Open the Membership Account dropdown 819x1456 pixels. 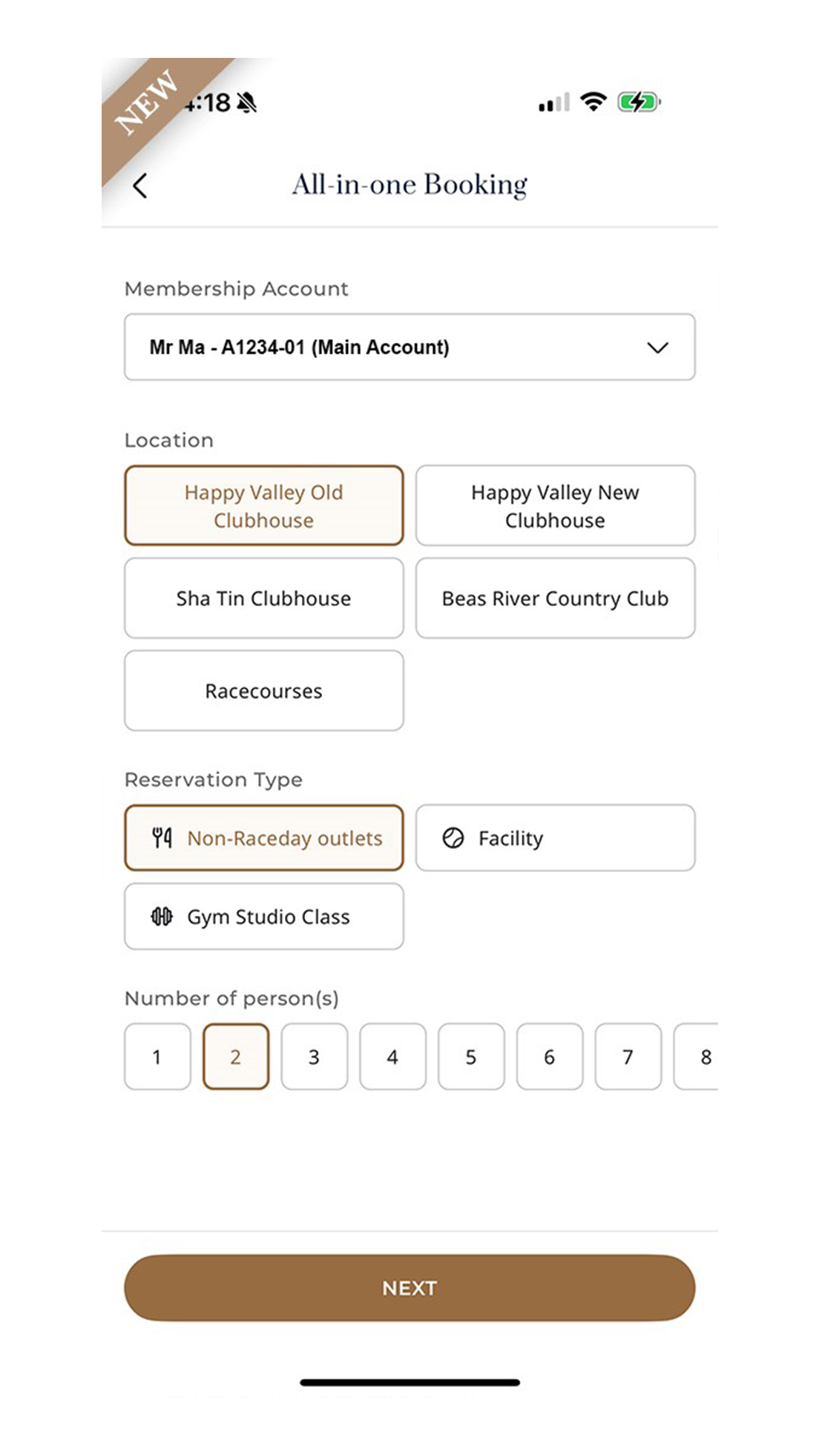tap(409, 347)
